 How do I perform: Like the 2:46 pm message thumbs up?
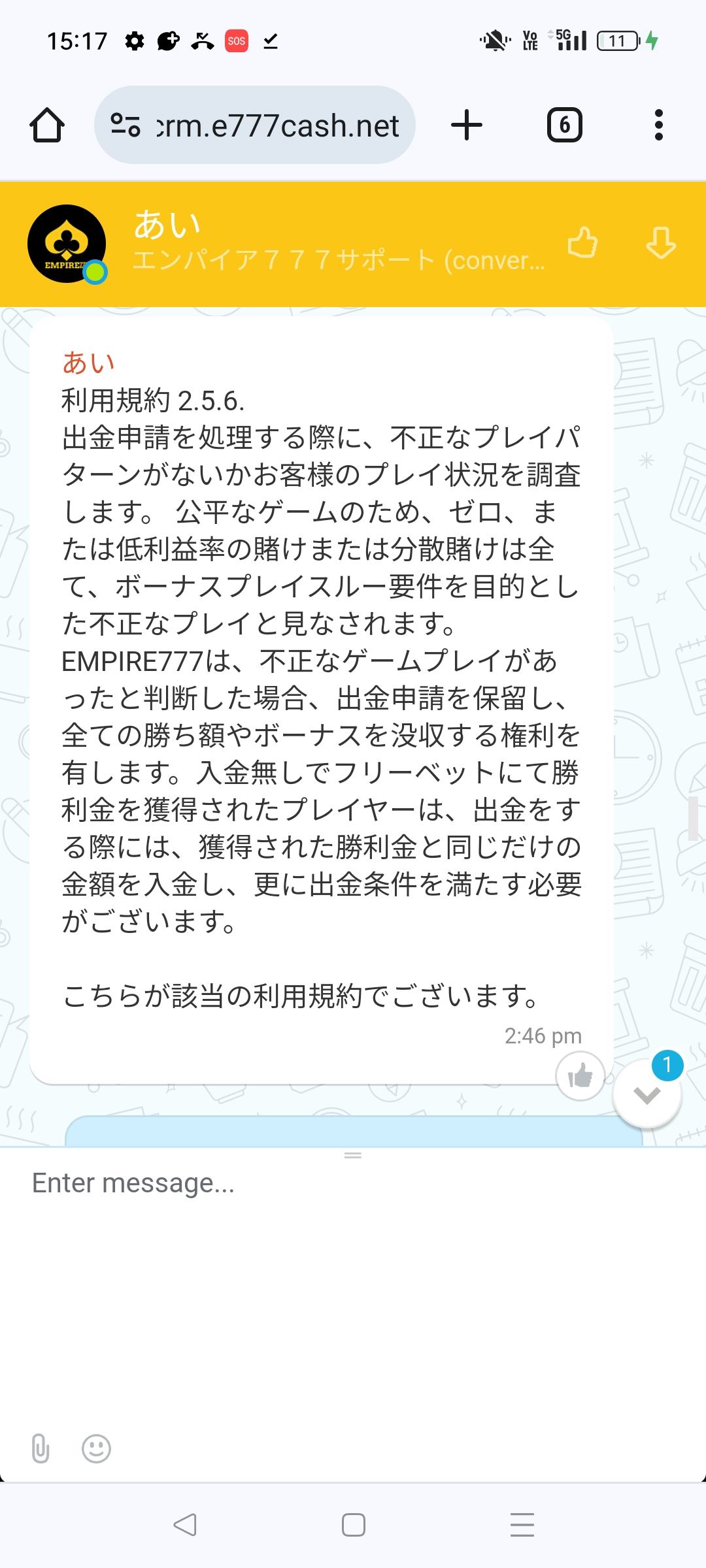pyautogui.click(x=580, y=1075)
